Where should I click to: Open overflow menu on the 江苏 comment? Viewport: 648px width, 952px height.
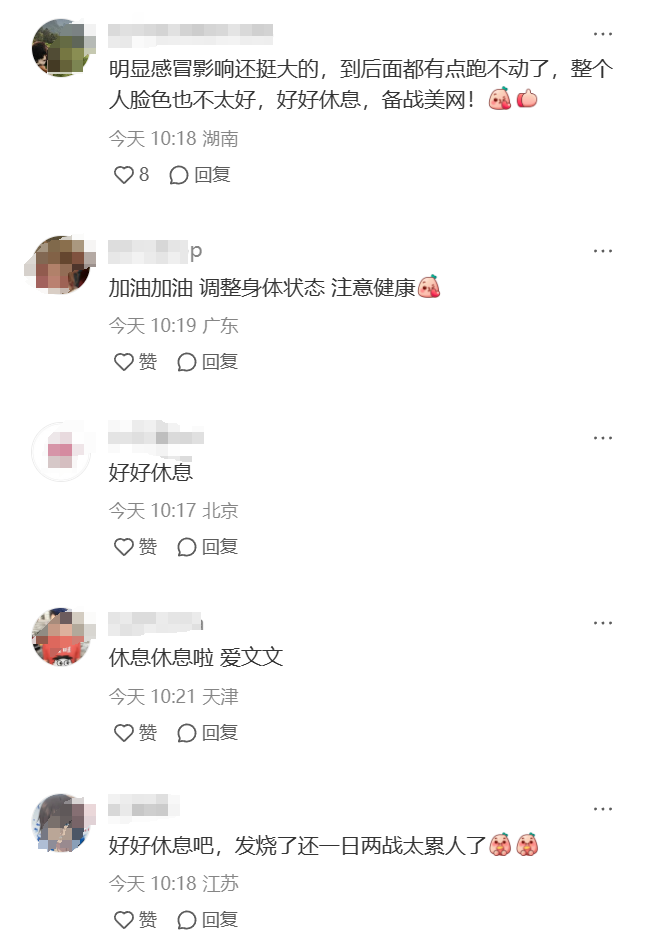click(x=603, y=808)
